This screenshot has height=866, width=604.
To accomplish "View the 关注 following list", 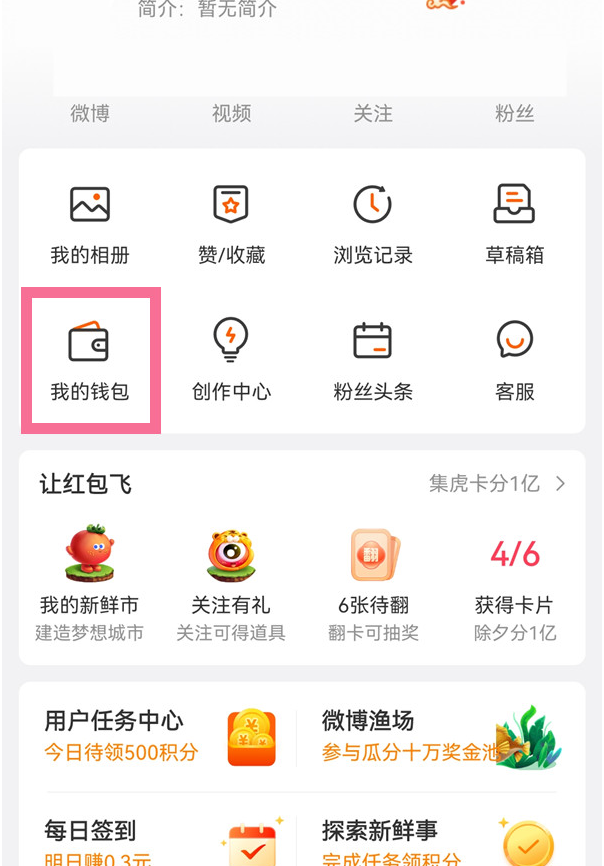I will (x=373, y=113).
